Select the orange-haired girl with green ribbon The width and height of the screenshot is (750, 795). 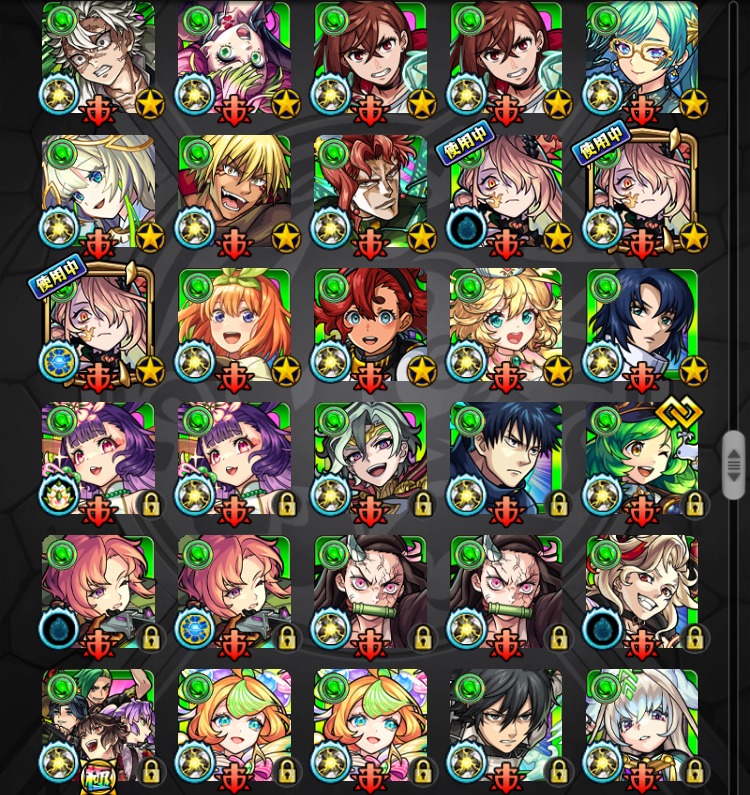click(x=234, y=326)
